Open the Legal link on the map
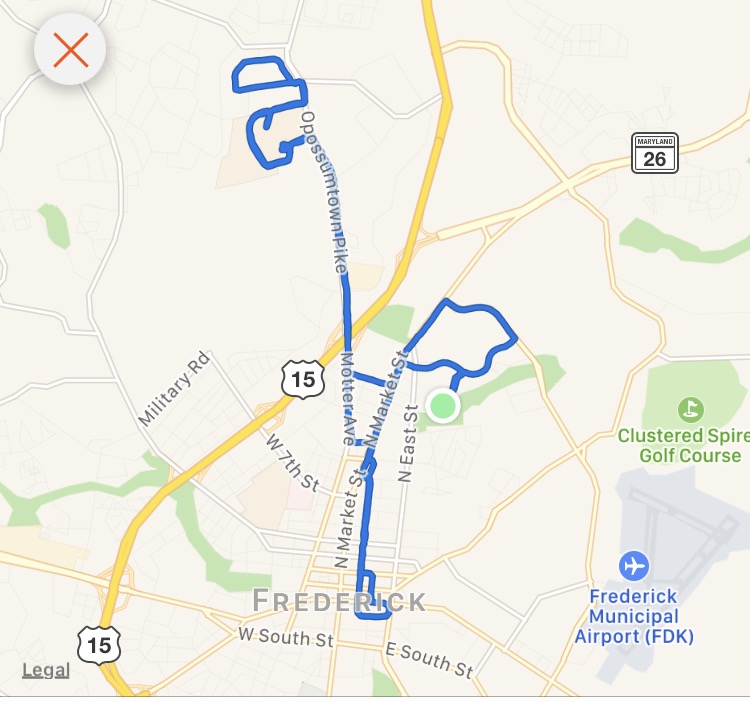Screen dimensions: 750x702 pos(46,669)
